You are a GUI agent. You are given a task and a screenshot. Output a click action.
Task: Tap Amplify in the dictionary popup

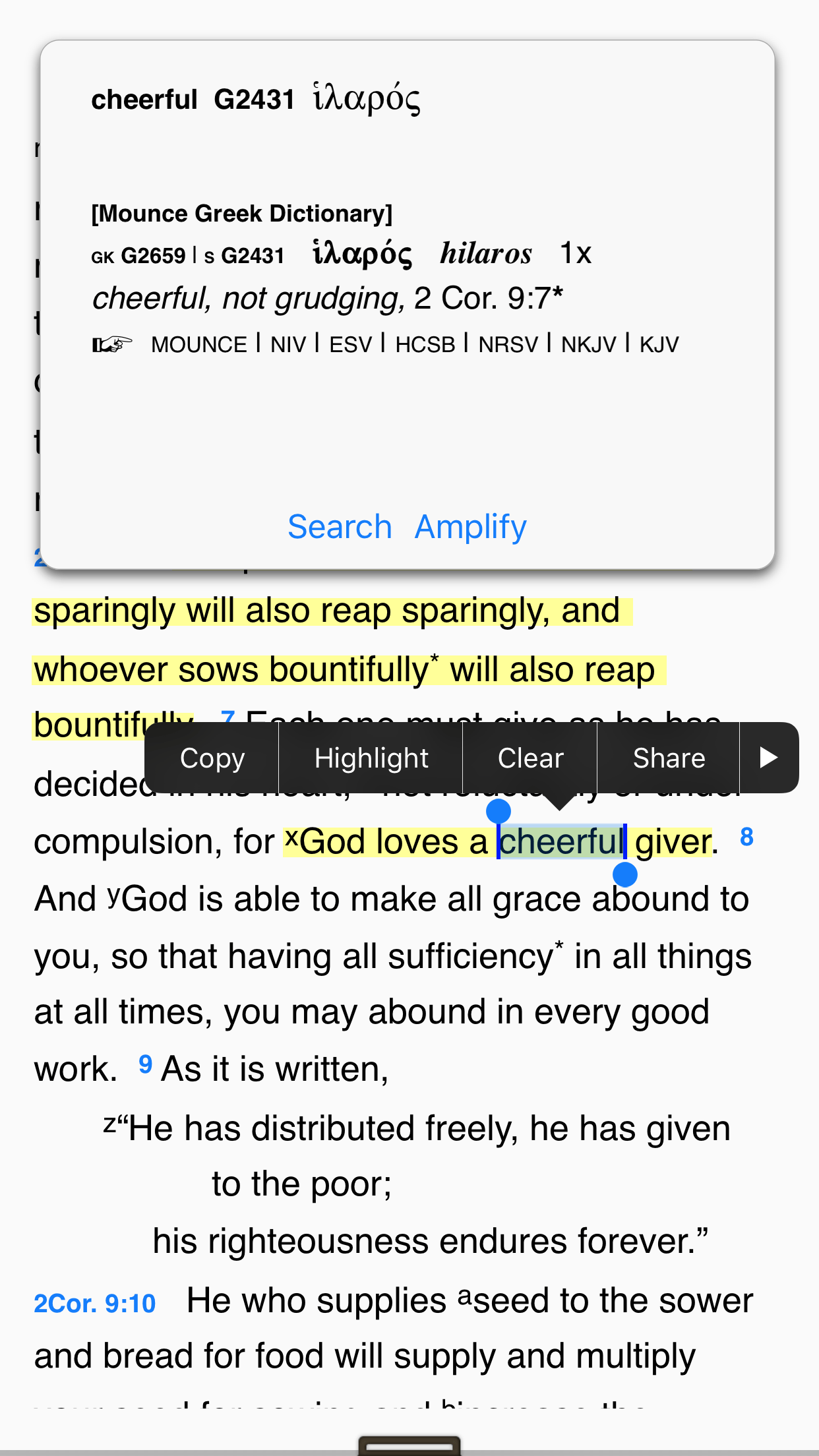point(470,527)
